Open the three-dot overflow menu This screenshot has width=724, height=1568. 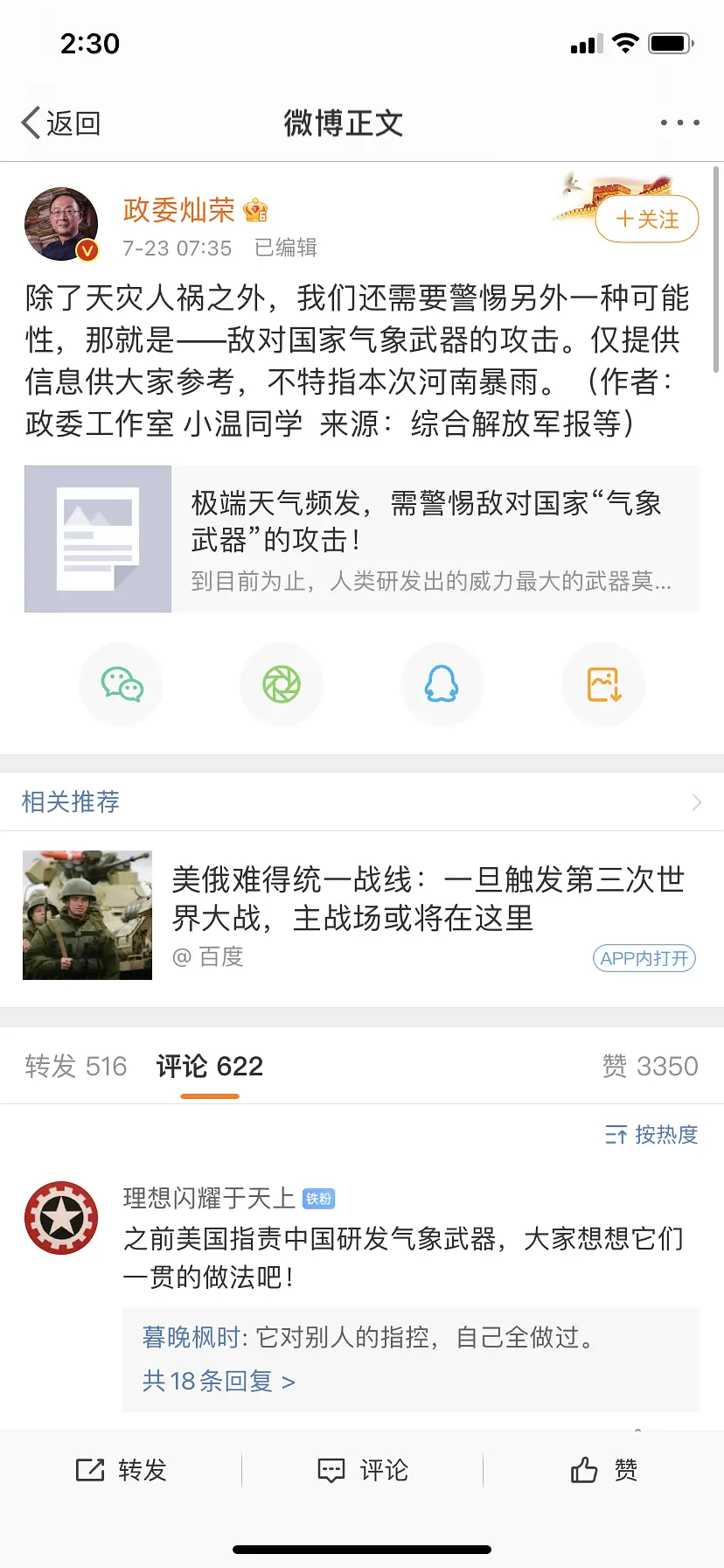pyautogui.click(x=679, y=123)
